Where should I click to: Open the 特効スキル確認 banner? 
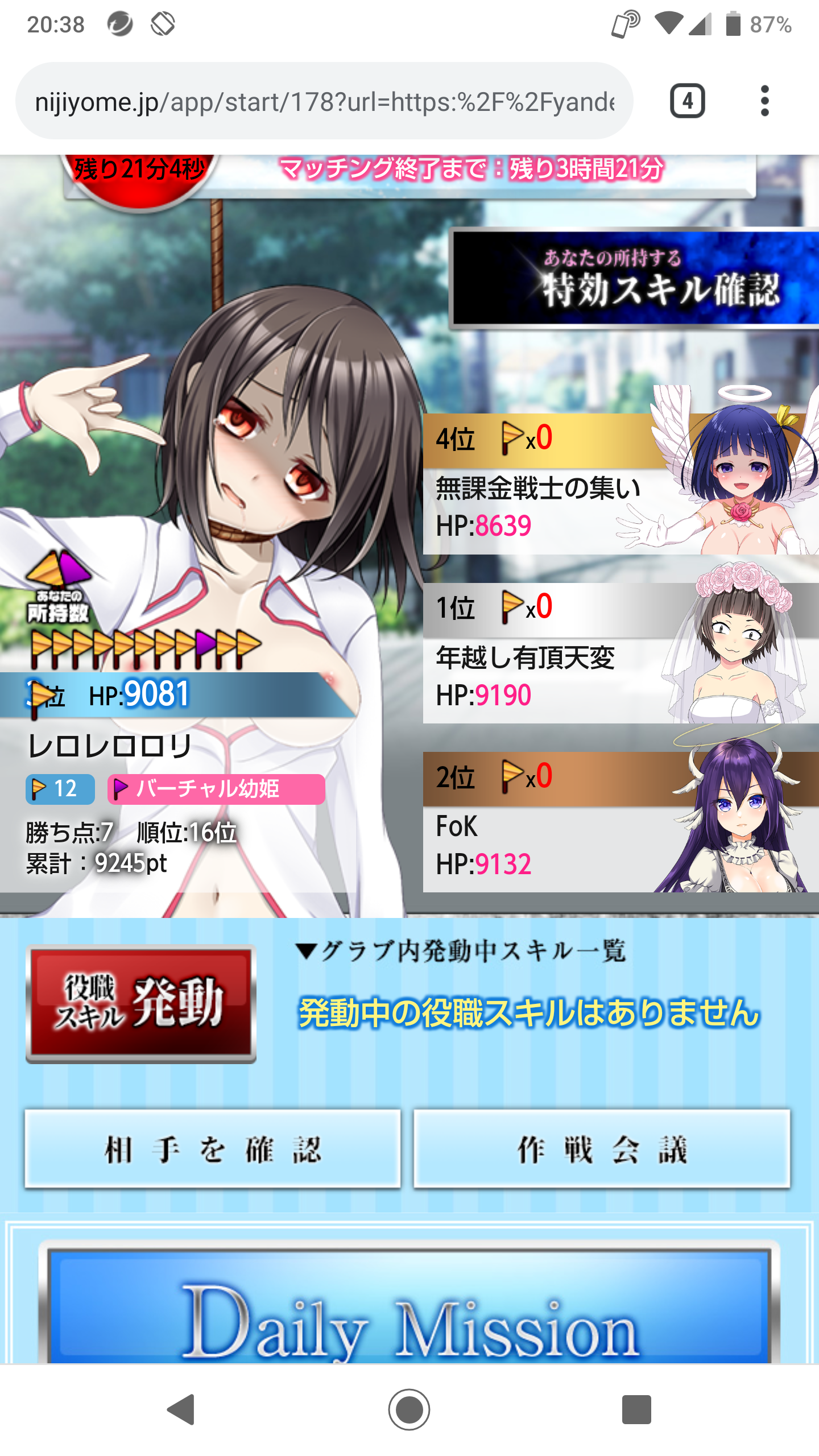[x=634, y=278]
